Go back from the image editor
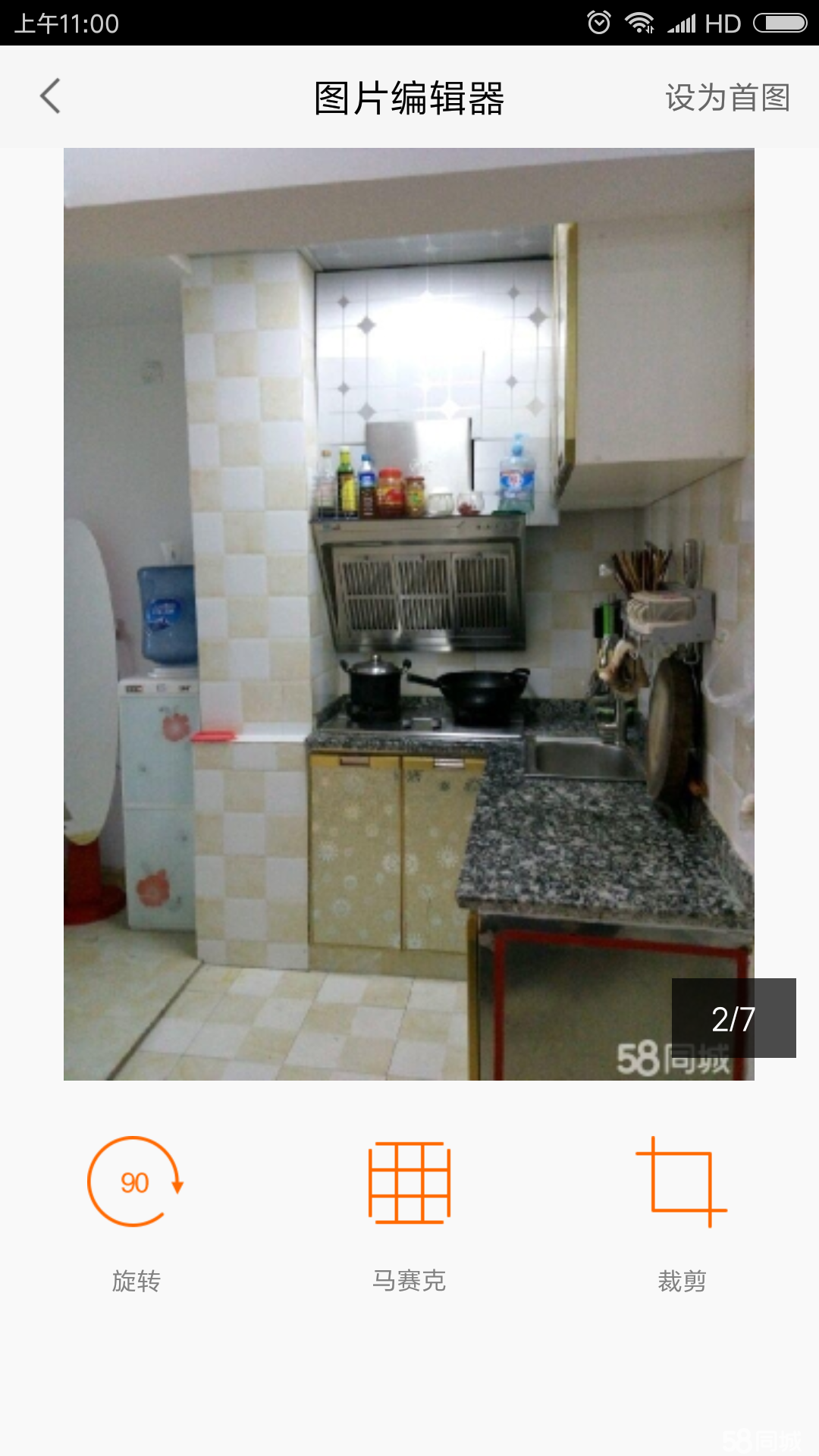This screenshot has width=819, height=1456. tap(50, 97)
